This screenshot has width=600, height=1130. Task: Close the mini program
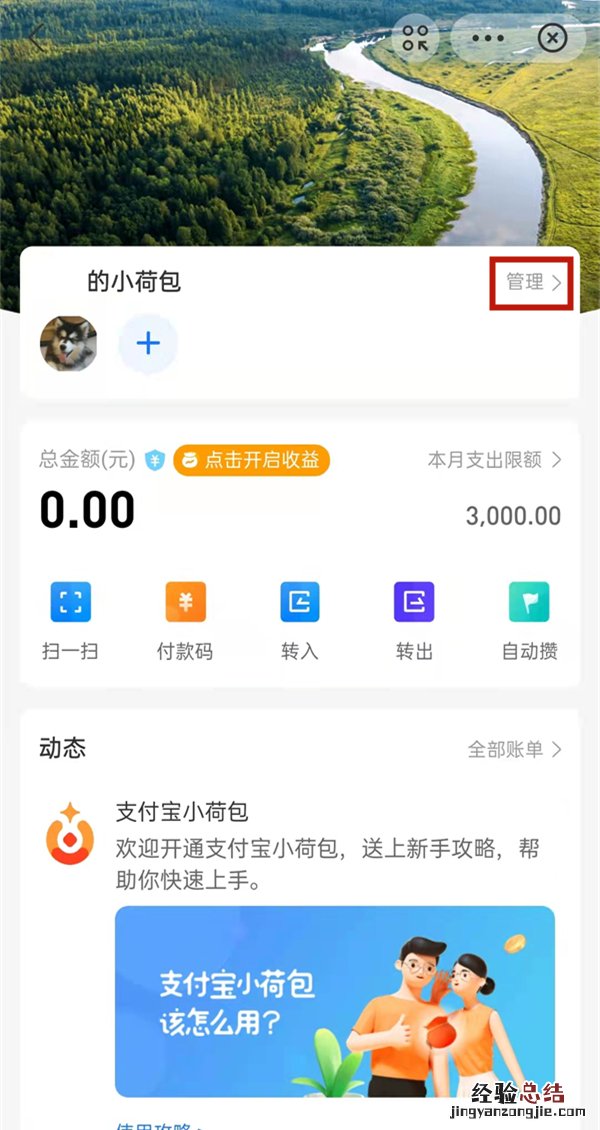552,39
